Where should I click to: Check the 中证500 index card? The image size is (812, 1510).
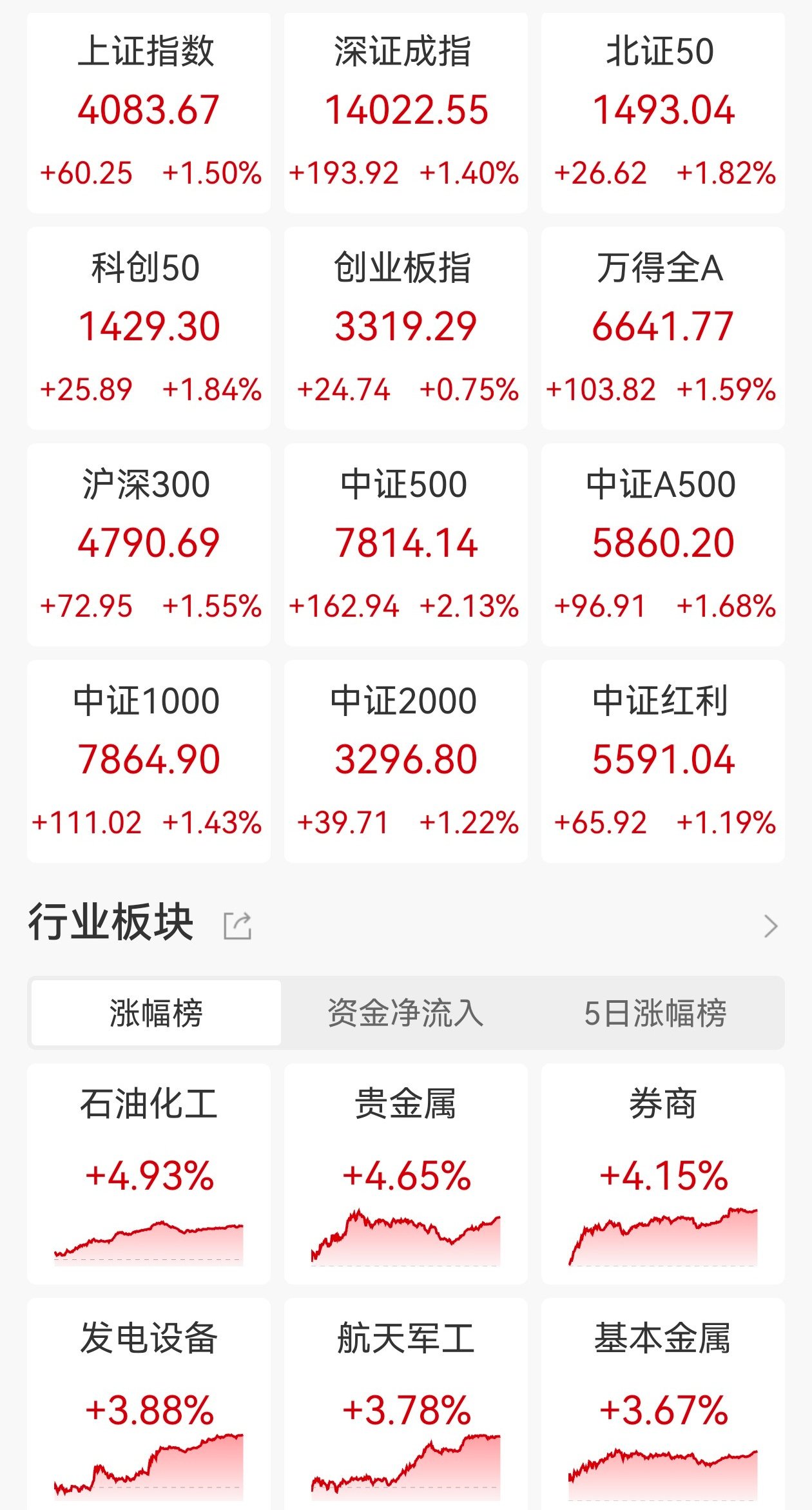(406, 545)
